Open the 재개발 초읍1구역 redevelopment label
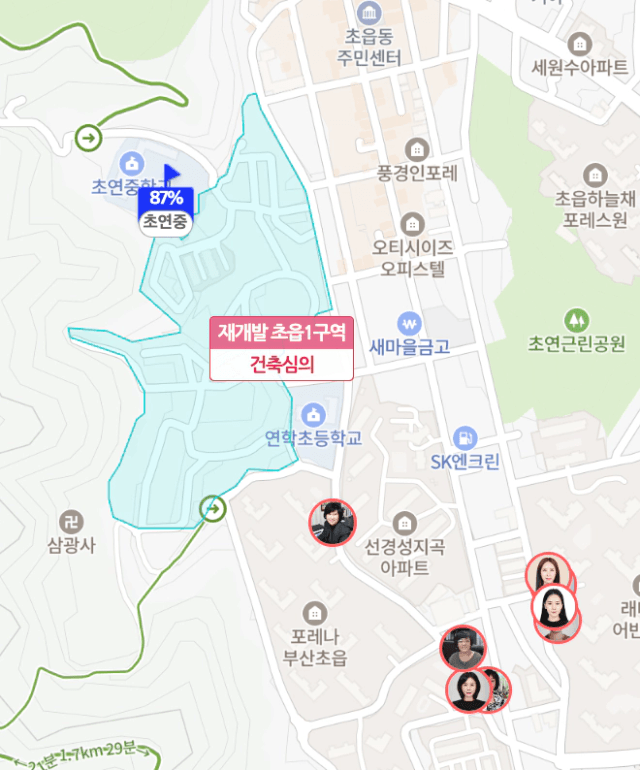The height and width of the screenshot is (770, 640). (x=281, y=333)
